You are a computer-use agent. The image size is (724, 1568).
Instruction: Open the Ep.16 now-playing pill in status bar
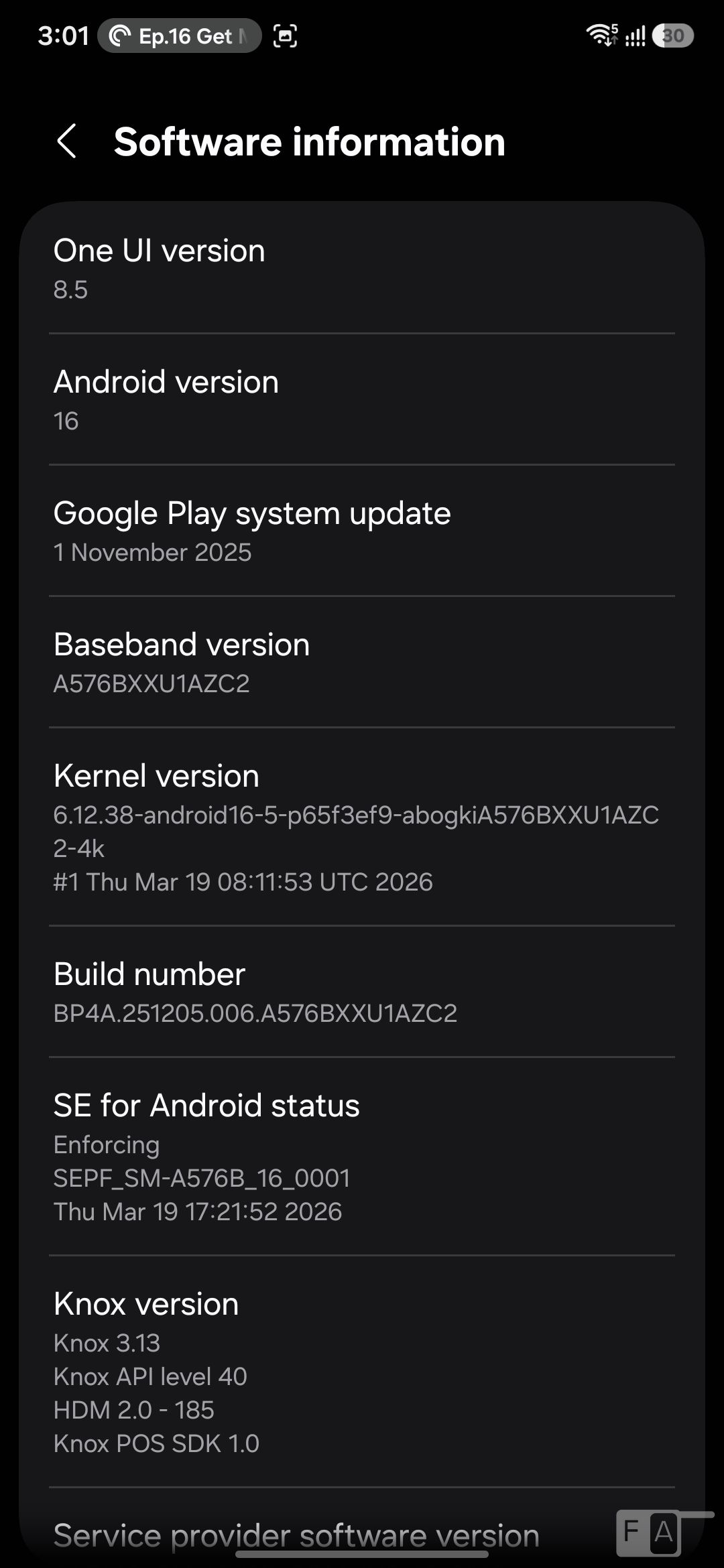180,36
